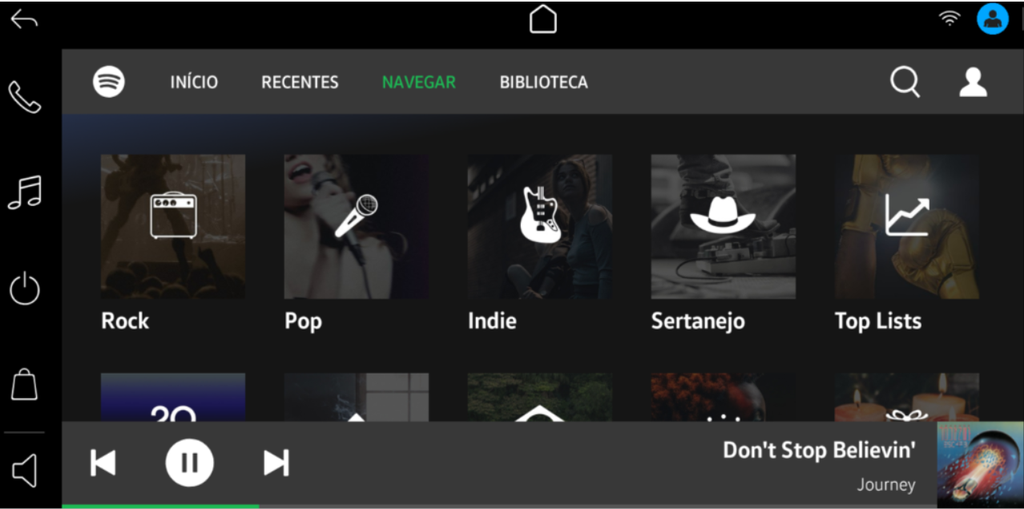Screen dimensions: 1024x509
Task: Skip to the next track
Action: pyautogui.click(x=276, y=462)
